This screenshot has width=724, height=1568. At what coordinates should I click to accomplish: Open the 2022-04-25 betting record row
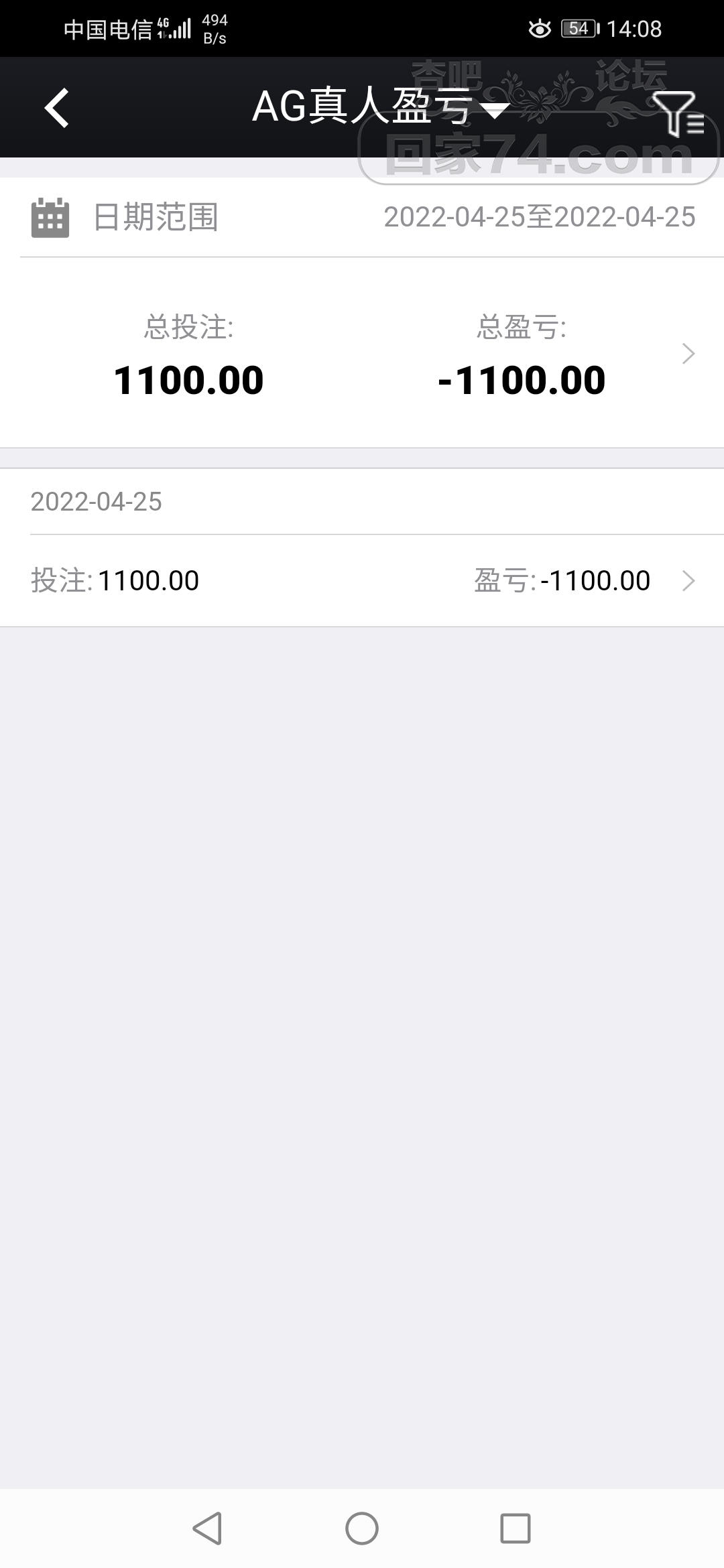[362, 580]
